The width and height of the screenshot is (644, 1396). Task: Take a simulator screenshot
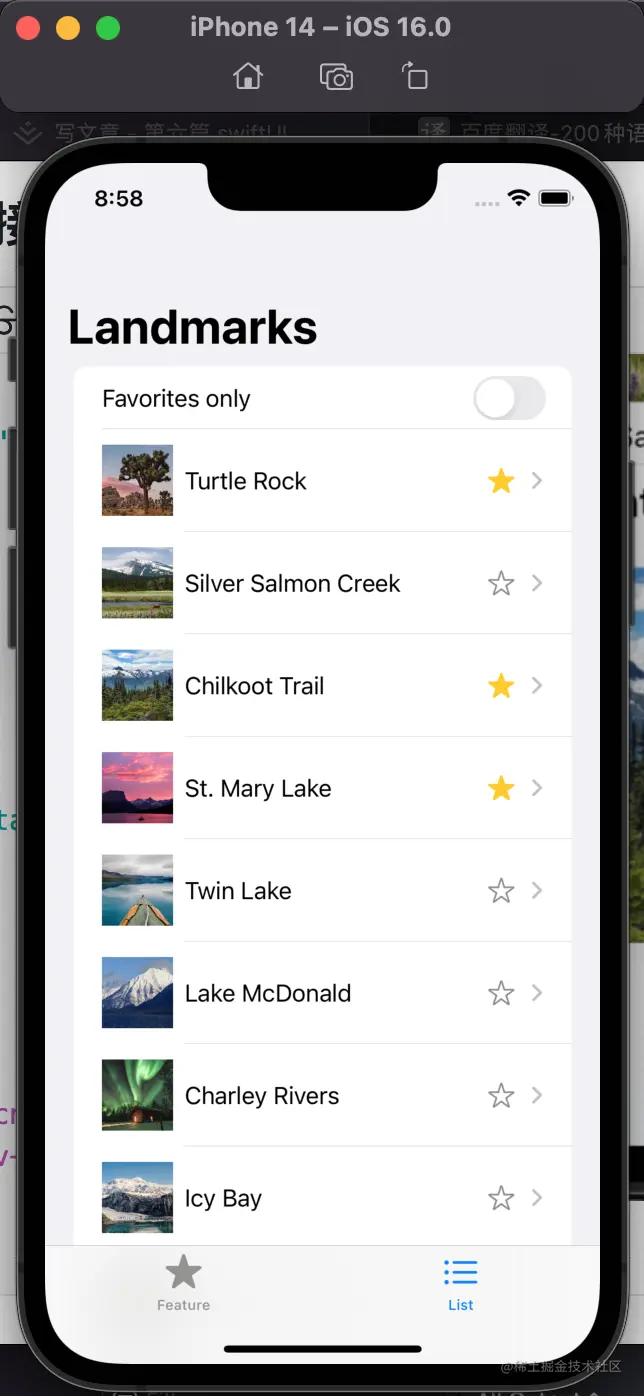click(x=336, y=77)
